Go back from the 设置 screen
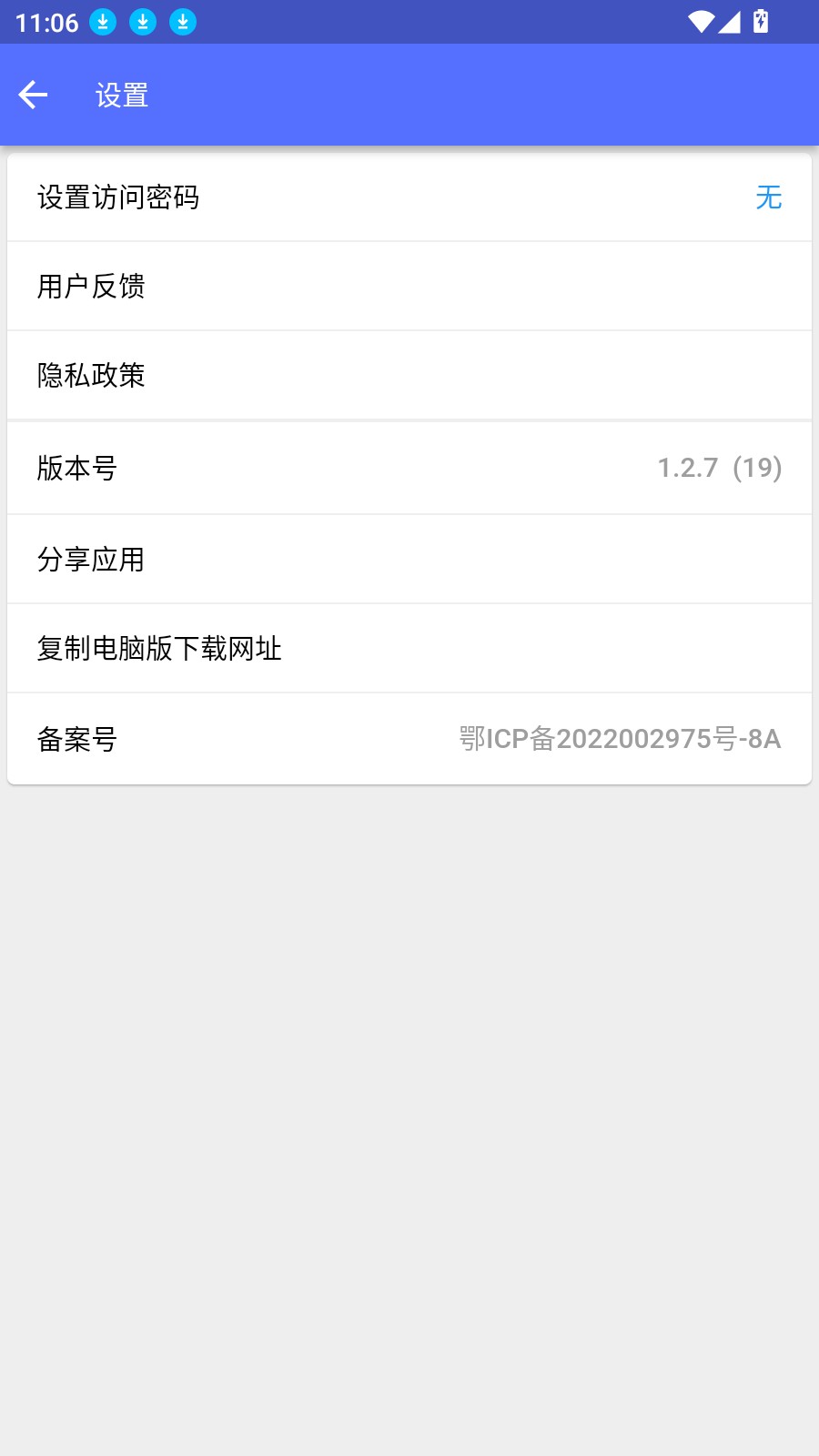The image size is (819, 1456). [33, 95]
